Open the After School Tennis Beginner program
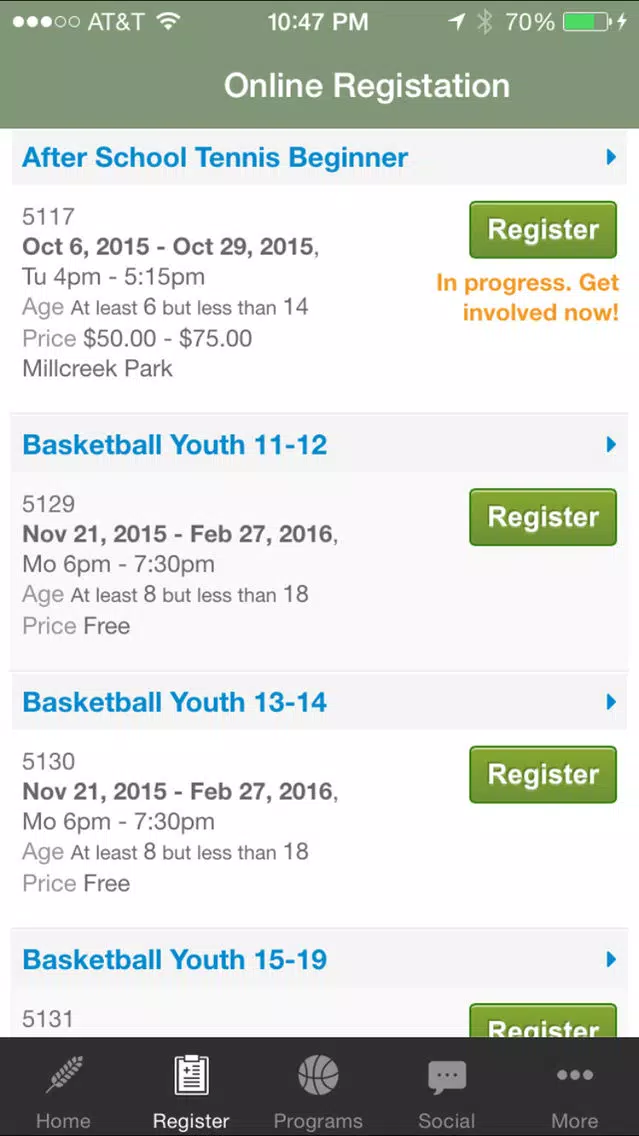 coord(319,157)
